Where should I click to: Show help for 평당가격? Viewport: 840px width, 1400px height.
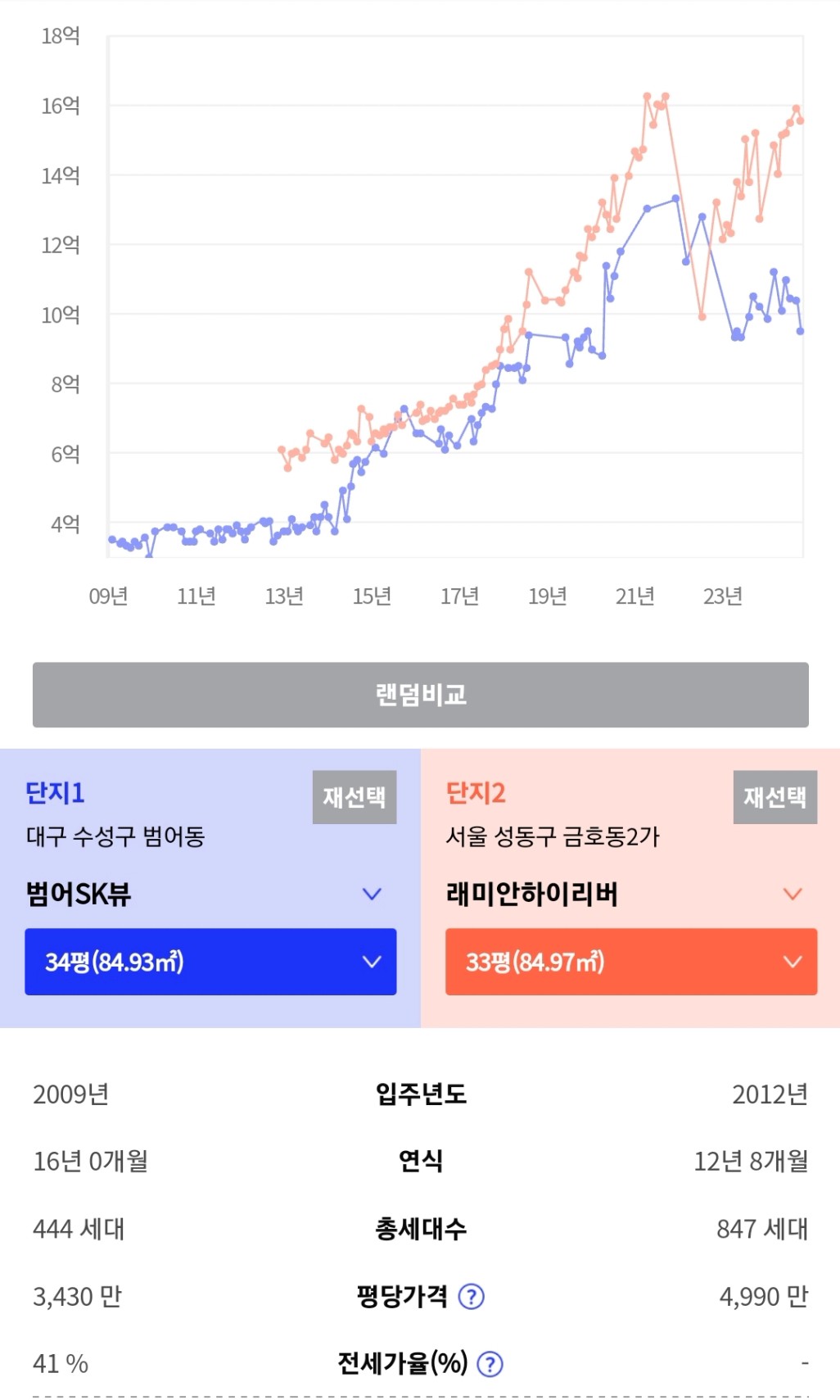coord(471,1297)
